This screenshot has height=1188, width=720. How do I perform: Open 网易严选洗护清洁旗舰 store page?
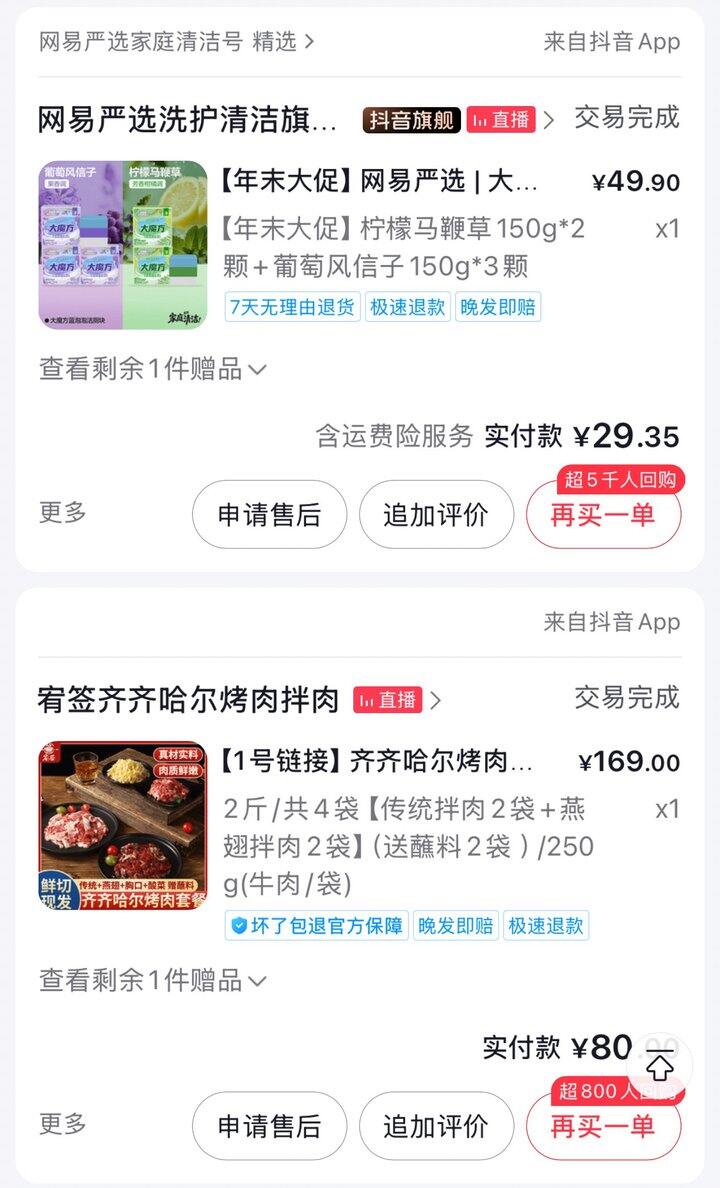coord(188,121)
